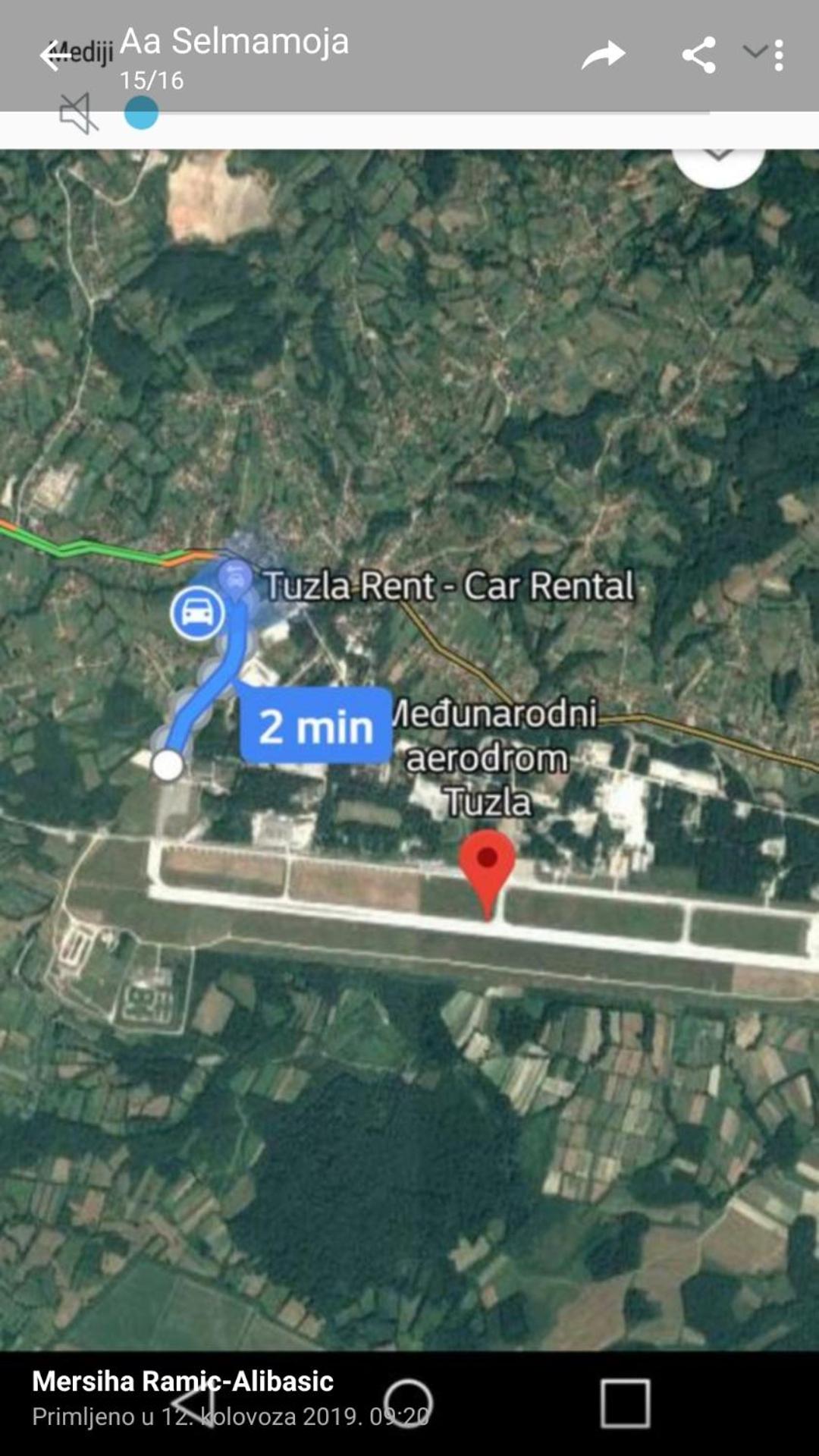Tap the system back button
The height and width of the screenshot is (1456, 819).
coord(194,1404)
